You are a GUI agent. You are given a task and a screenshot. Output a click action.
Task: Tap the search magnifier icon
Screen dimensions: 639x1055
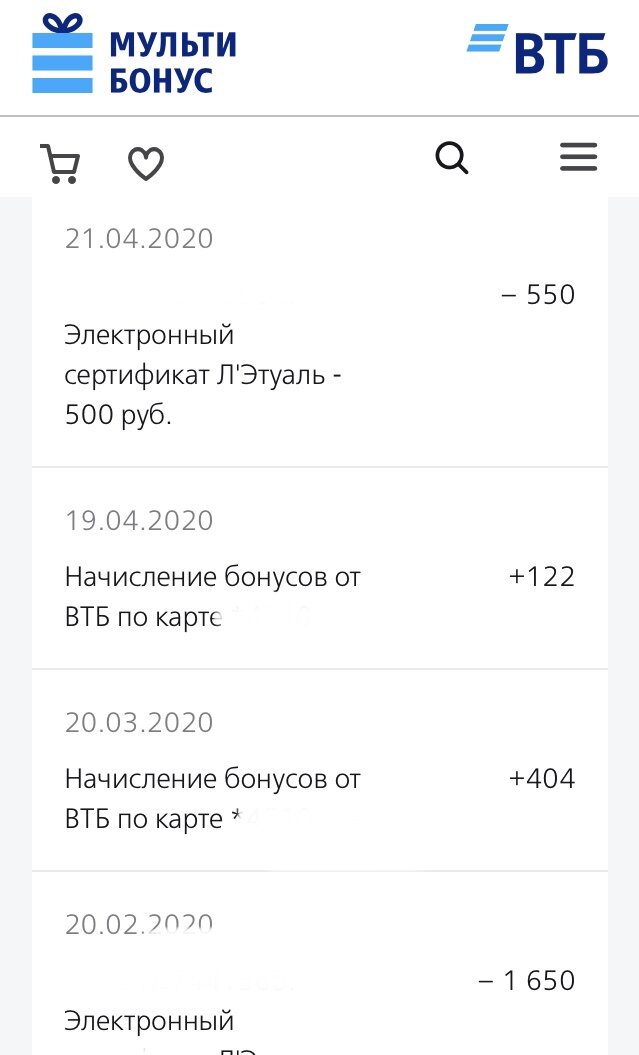451,159
